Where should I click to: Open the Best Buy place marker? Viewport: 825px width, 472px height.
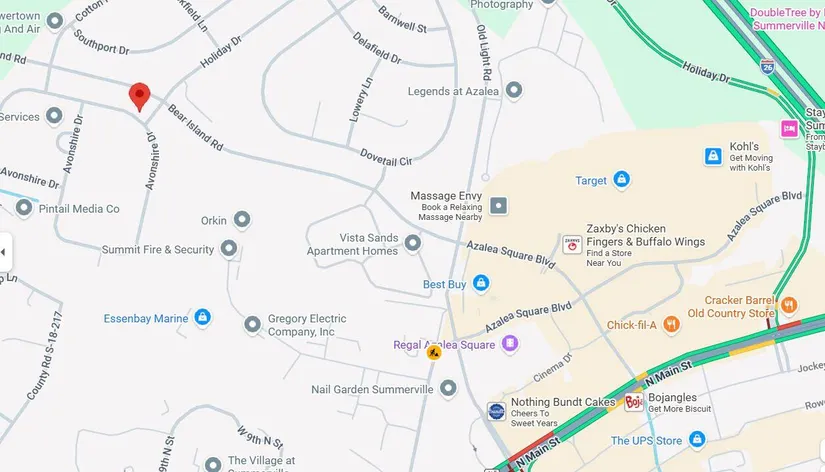tap(481, 284)
